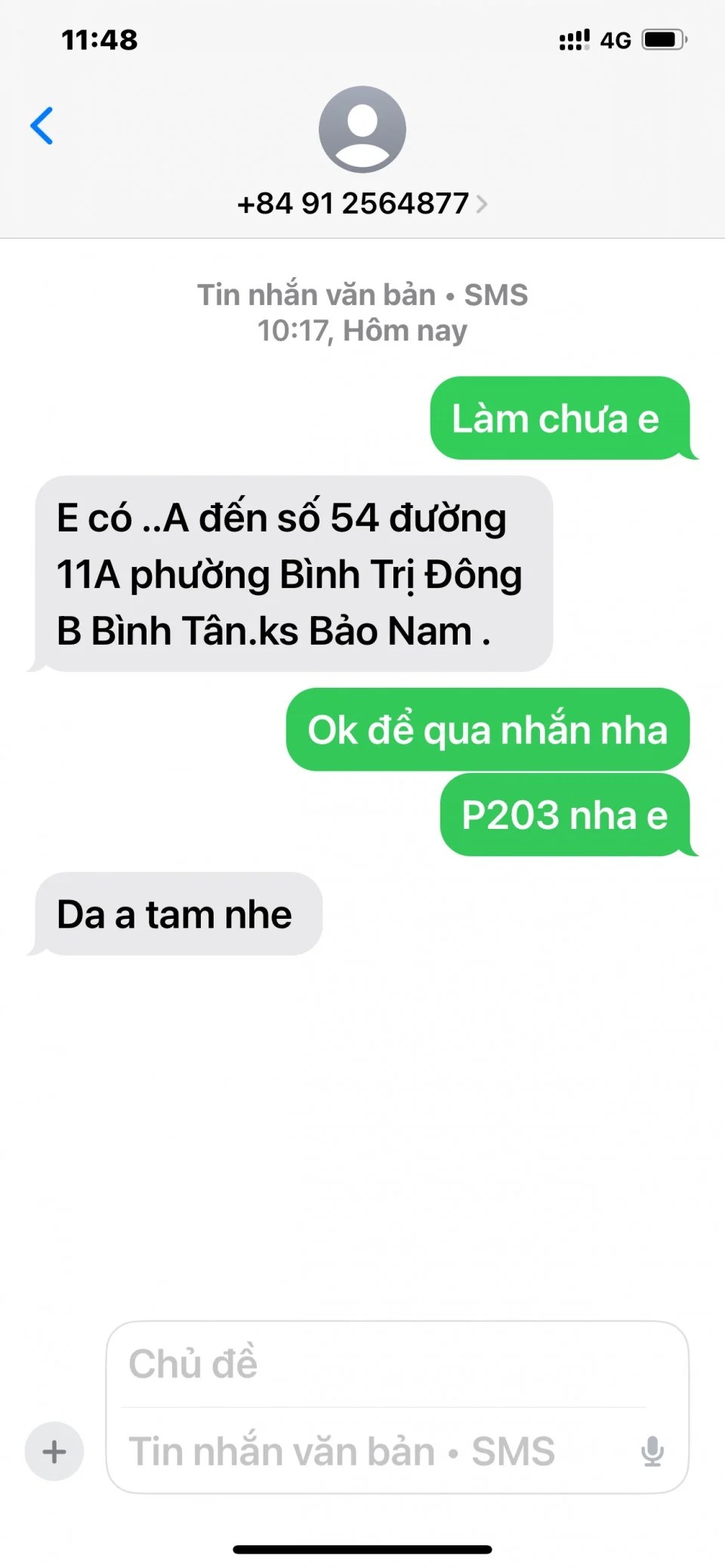This screenshot has width=725, height=1568.
Task: Open the plus attachments menu
Action: pos(54,1451)
